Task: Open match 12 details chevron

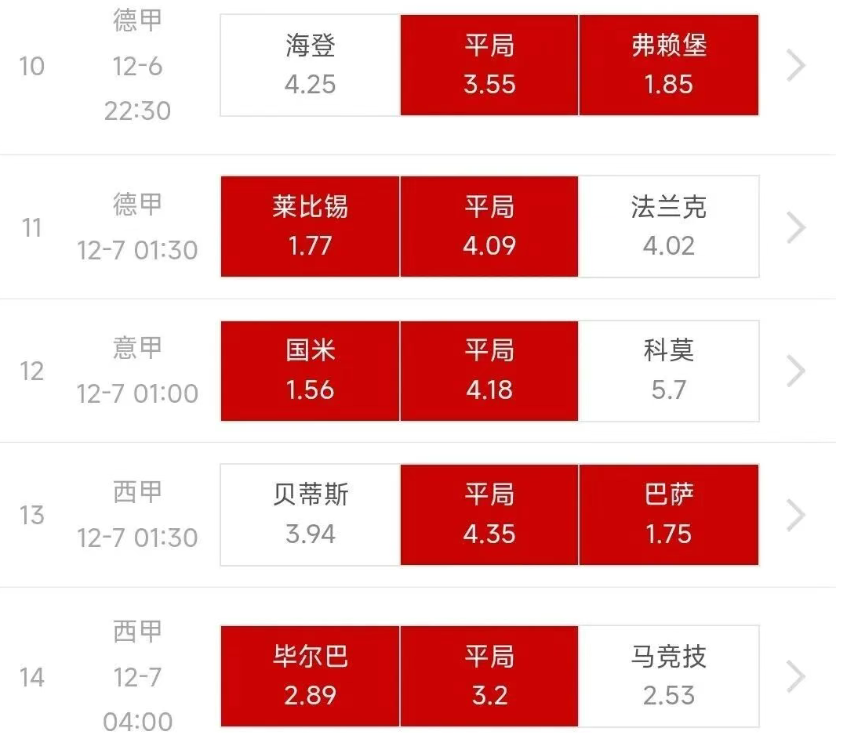Action: [796, 371]
